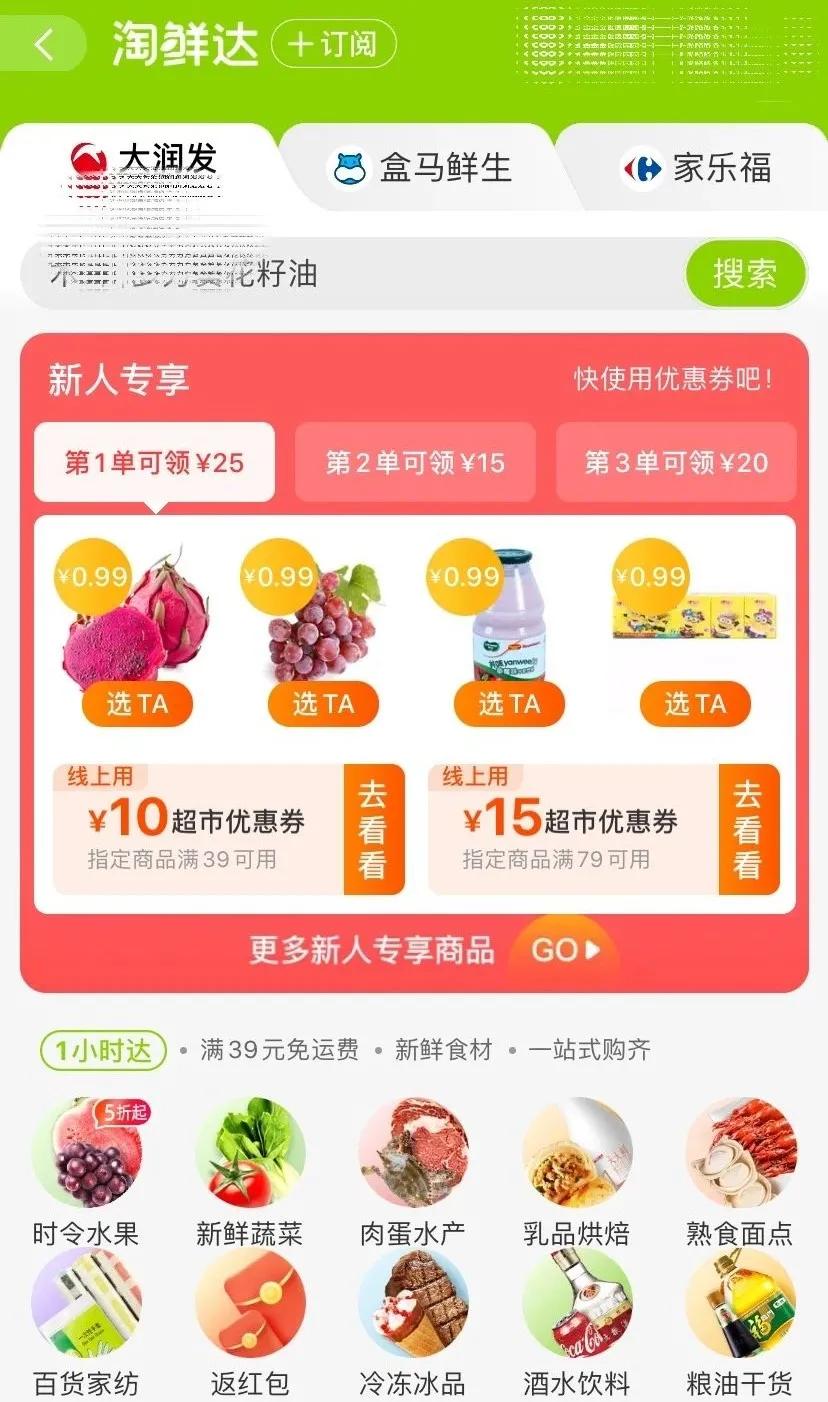Open the 肉蛋水产 category
828x1402 pixels.
(413, 1172)
